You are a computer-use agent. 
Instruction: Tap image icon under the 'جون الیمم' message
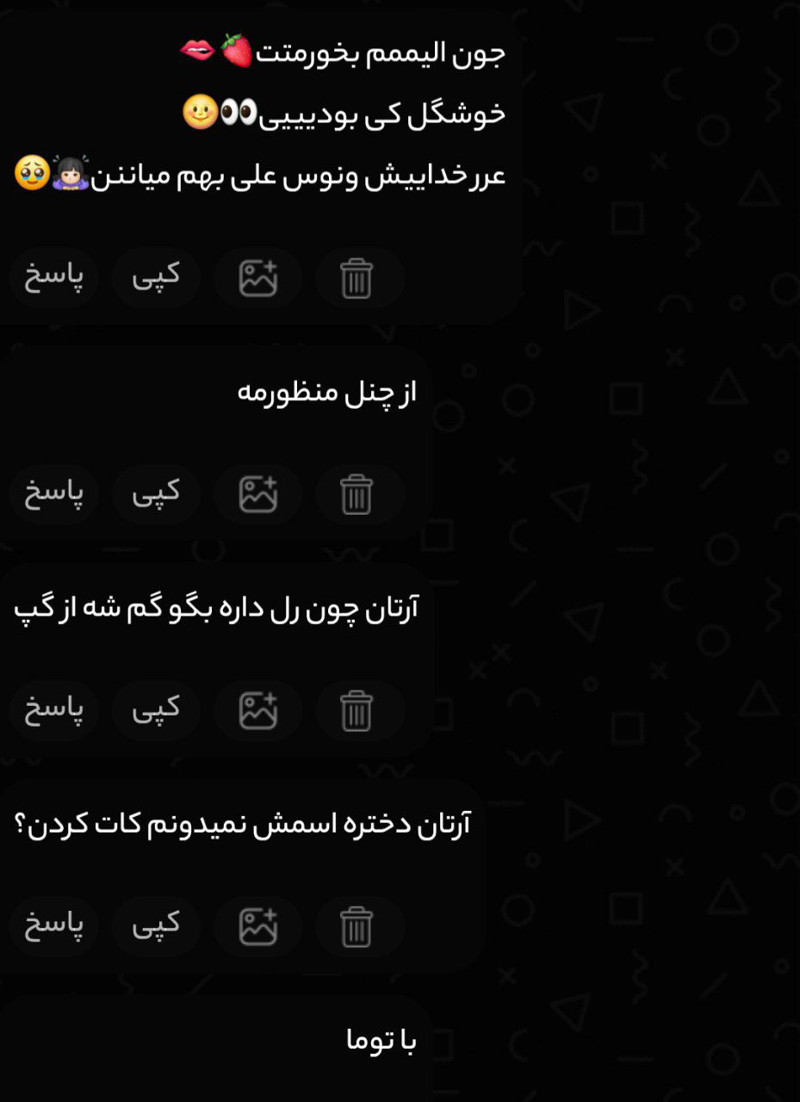(x=258, y=278)
